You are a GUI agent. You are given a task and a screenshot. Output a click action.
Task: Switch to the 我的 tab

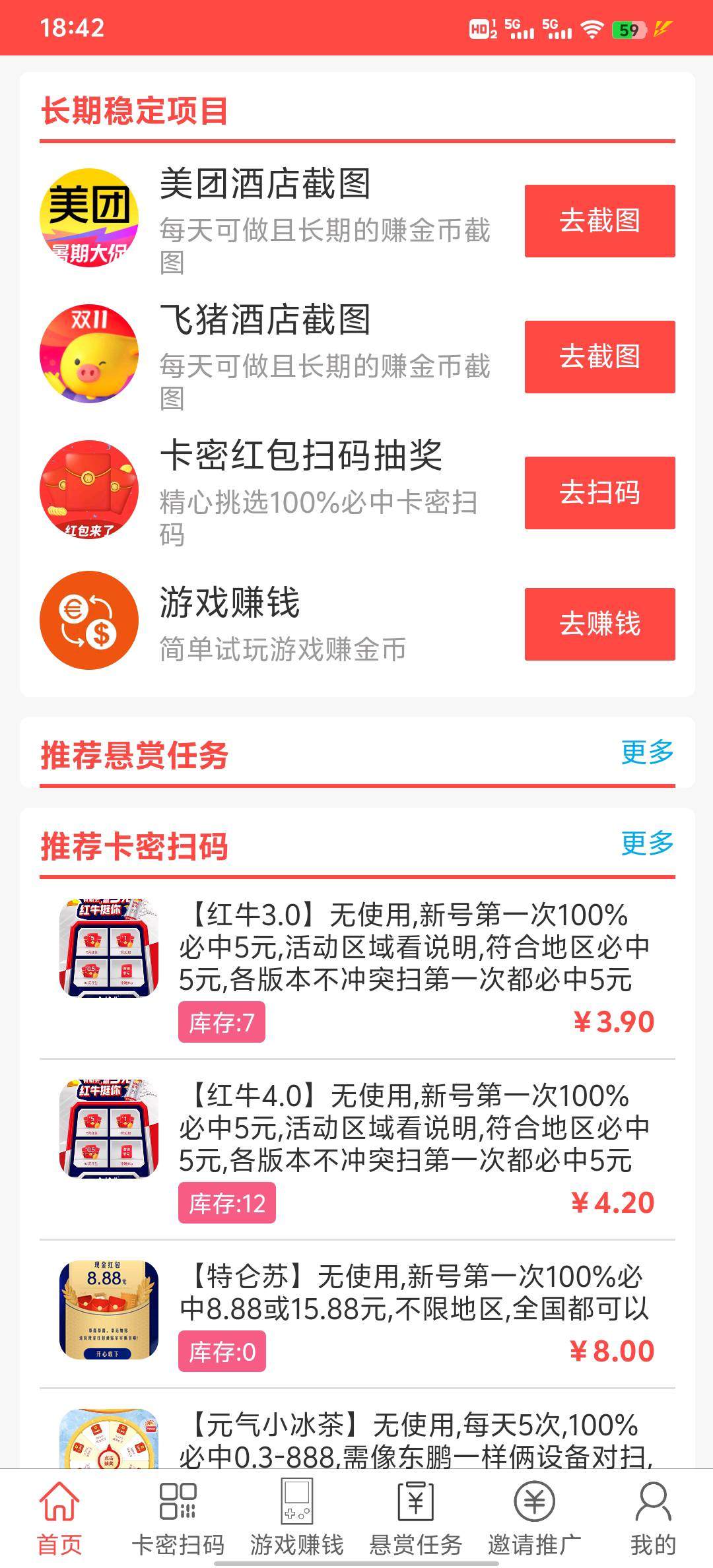pos(653,1518)
